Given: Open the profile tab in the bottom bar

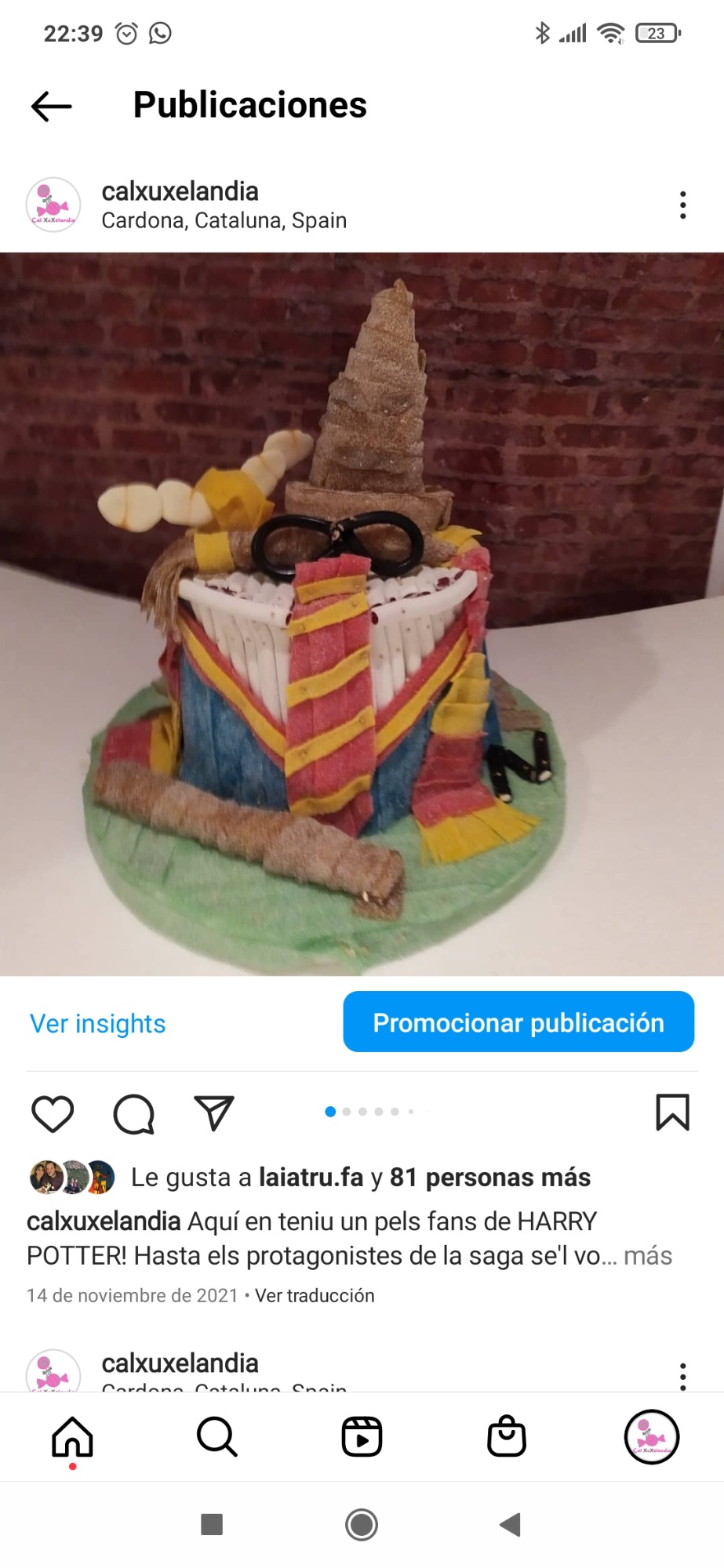Looking at the screenshot, I should (651, 1437).
